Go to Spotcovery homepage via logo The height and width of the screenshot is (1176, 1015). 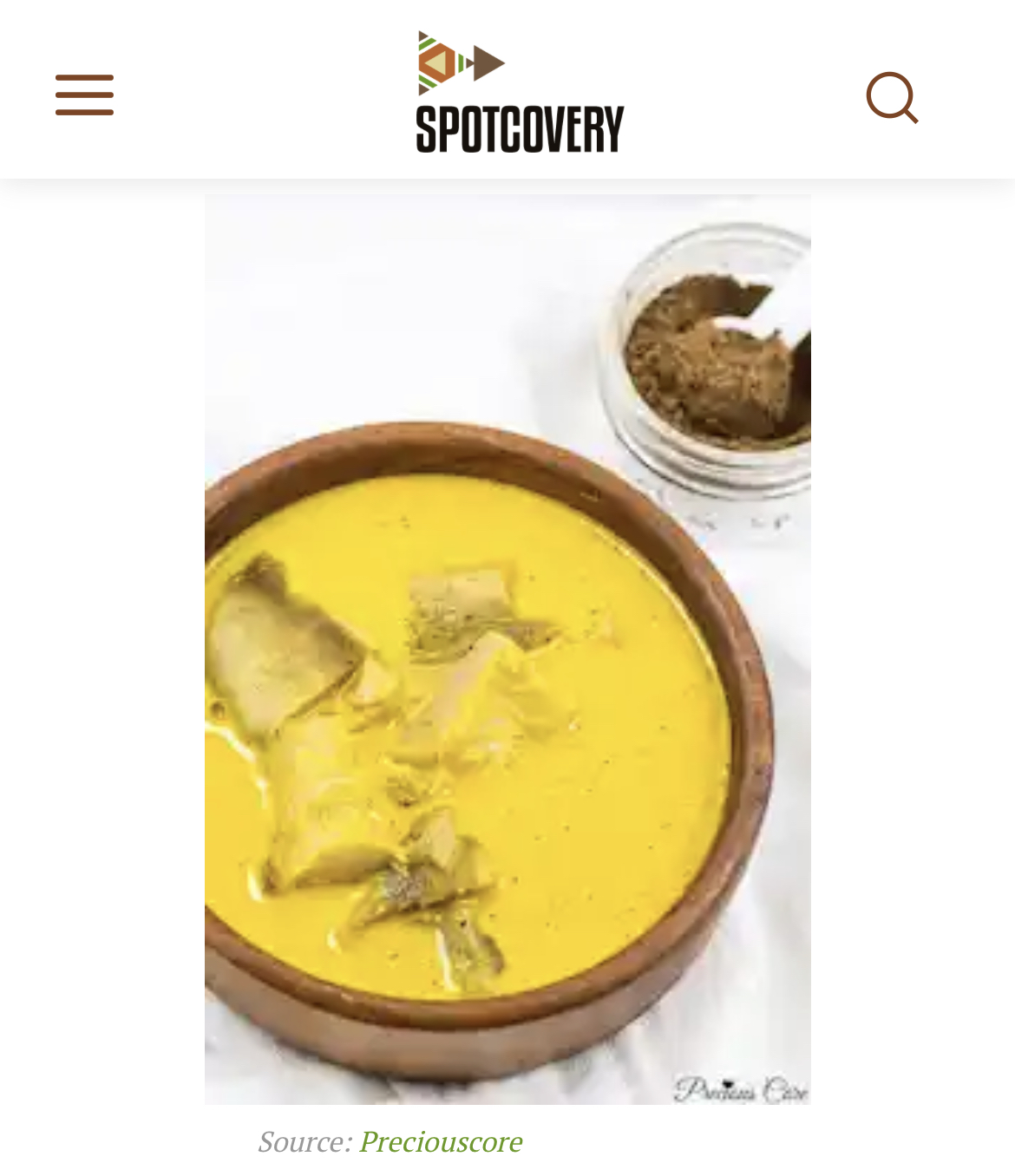point(520,93)
